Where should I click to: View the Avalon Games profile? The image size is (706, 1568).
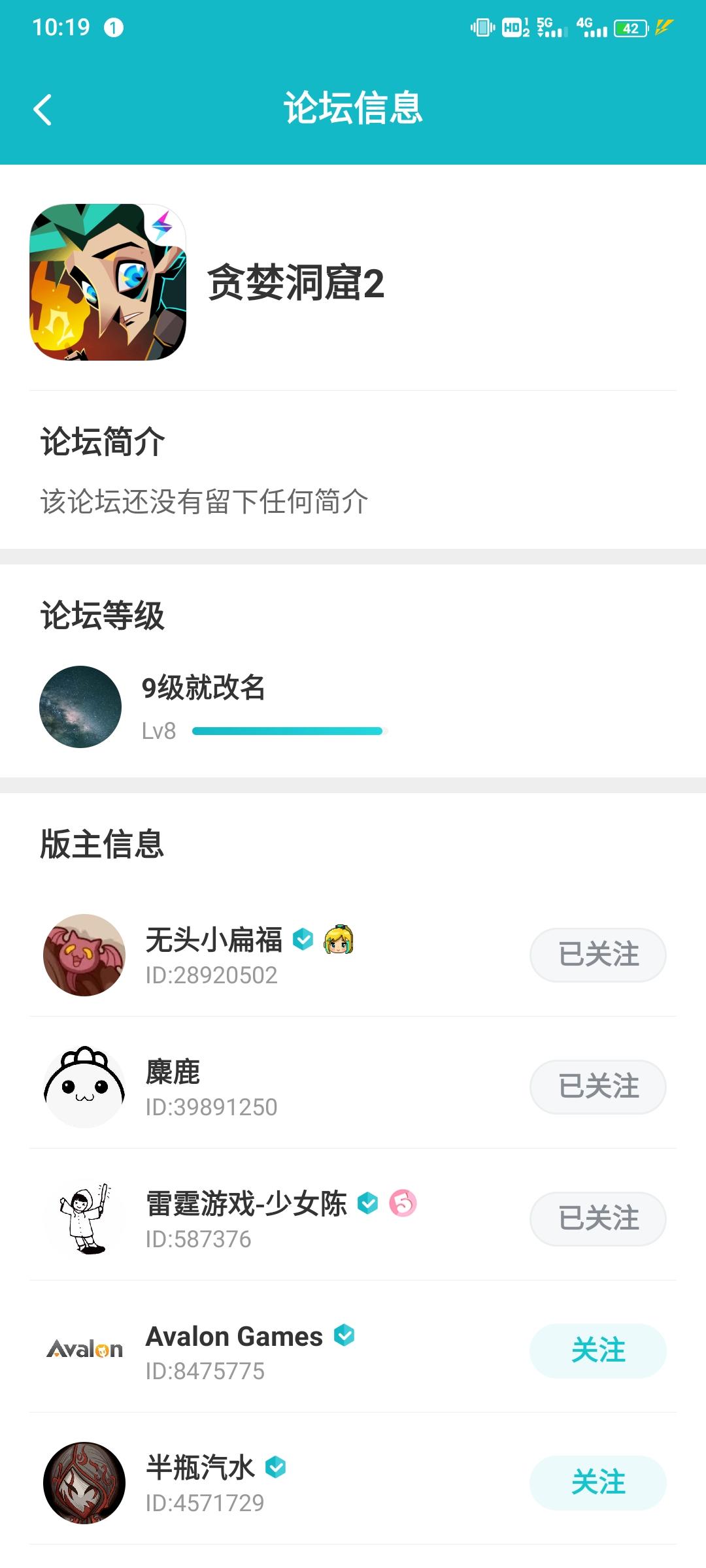(x=84, y=1349)
